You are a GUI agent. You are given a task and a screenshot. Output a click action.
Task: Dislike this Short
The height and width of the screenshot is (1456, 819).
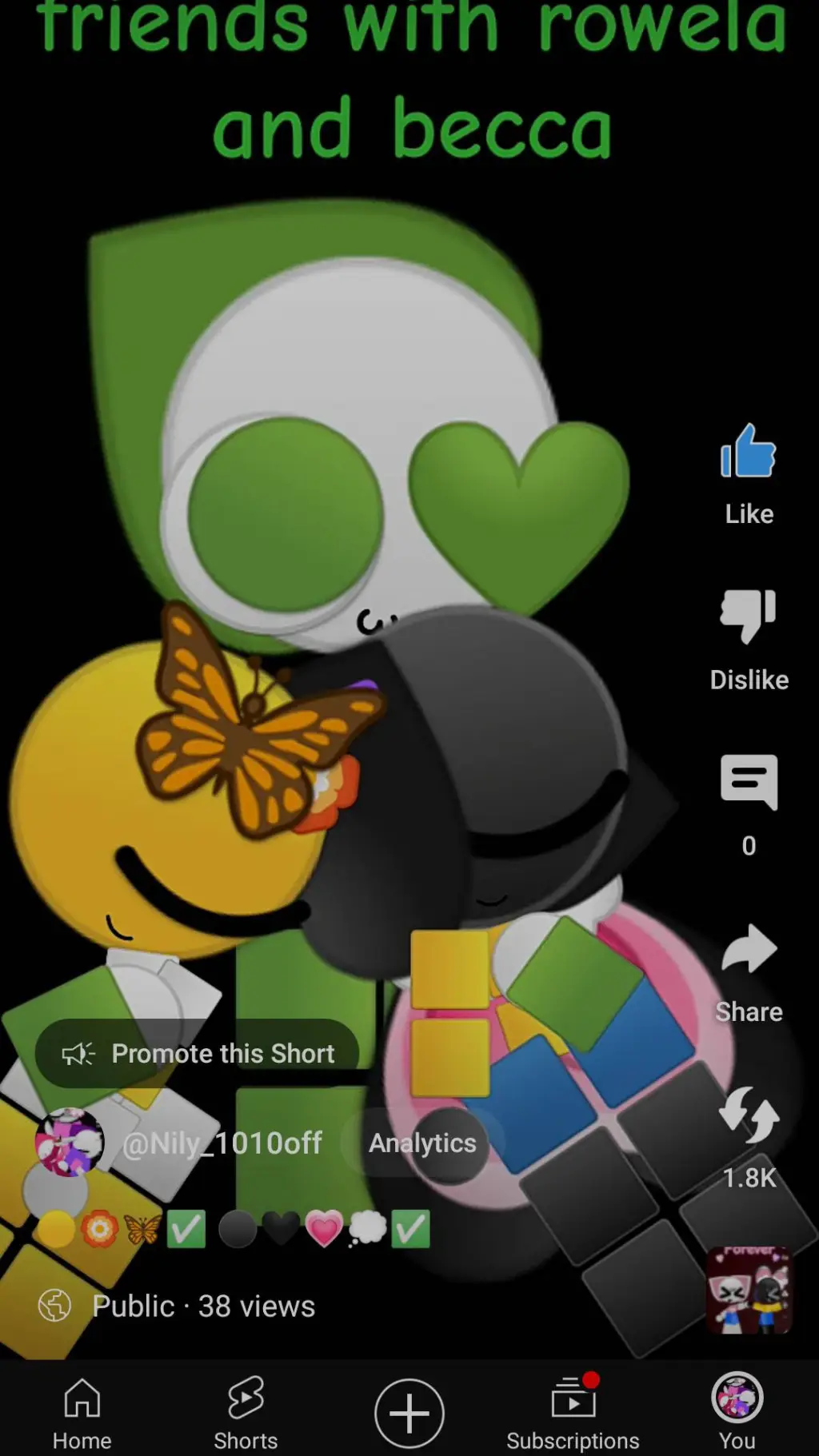click(748, 617)
